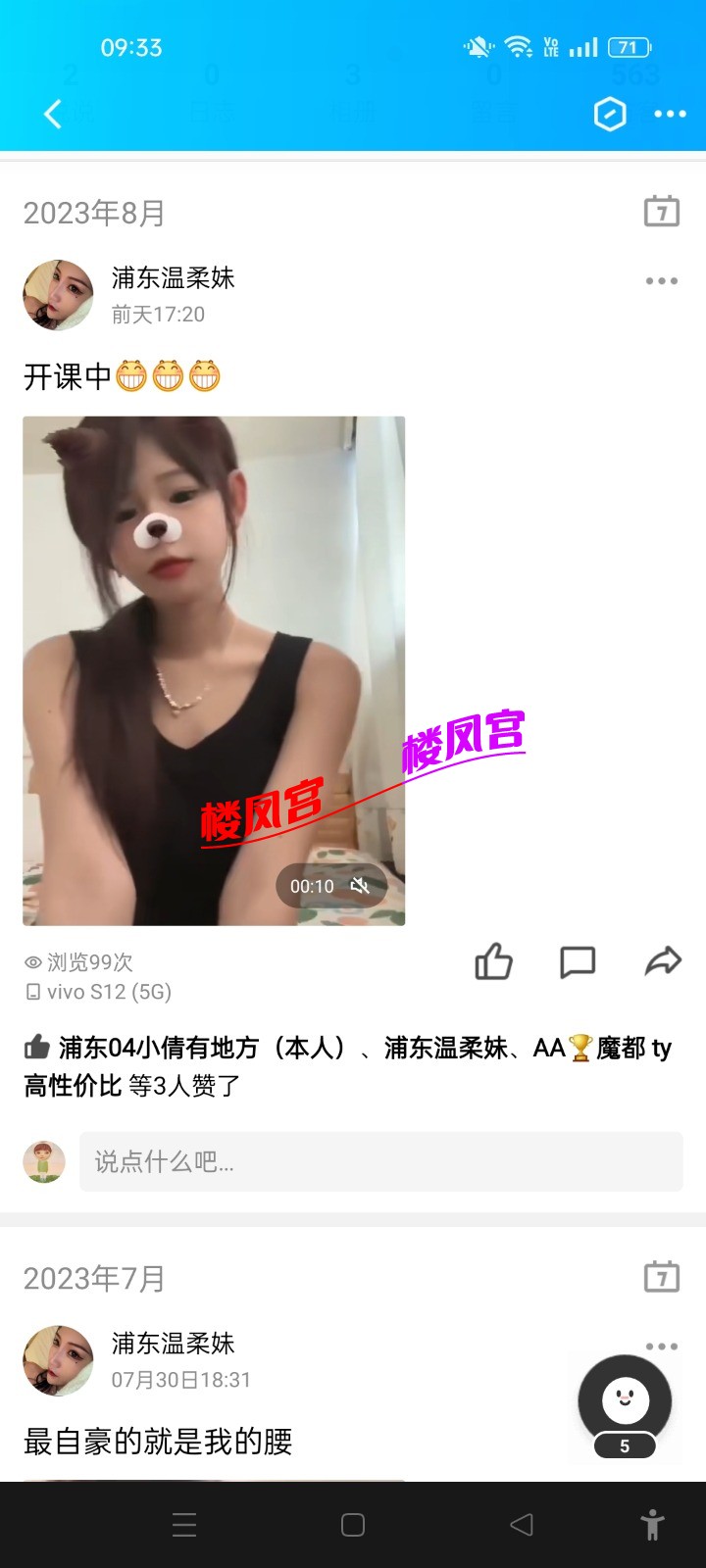Forward the post using the share arrow icon
The height and width of the screenshot is (1568, 706).
click(x=663, y=962)
